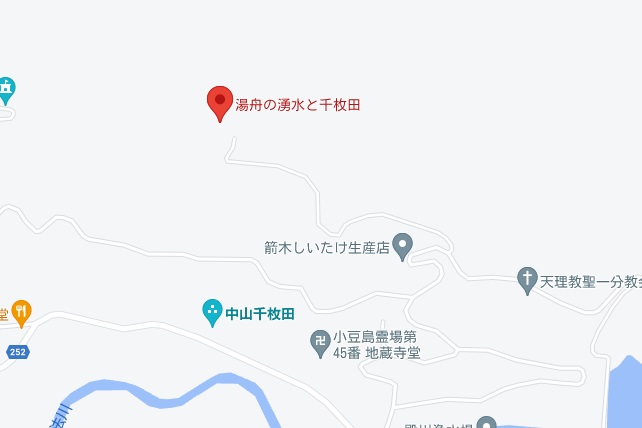The width and height of the screenshot is (642, 428).
Task: Tap the red pin for 湯舟の湧水と千枚田
Action: [219, 103]
